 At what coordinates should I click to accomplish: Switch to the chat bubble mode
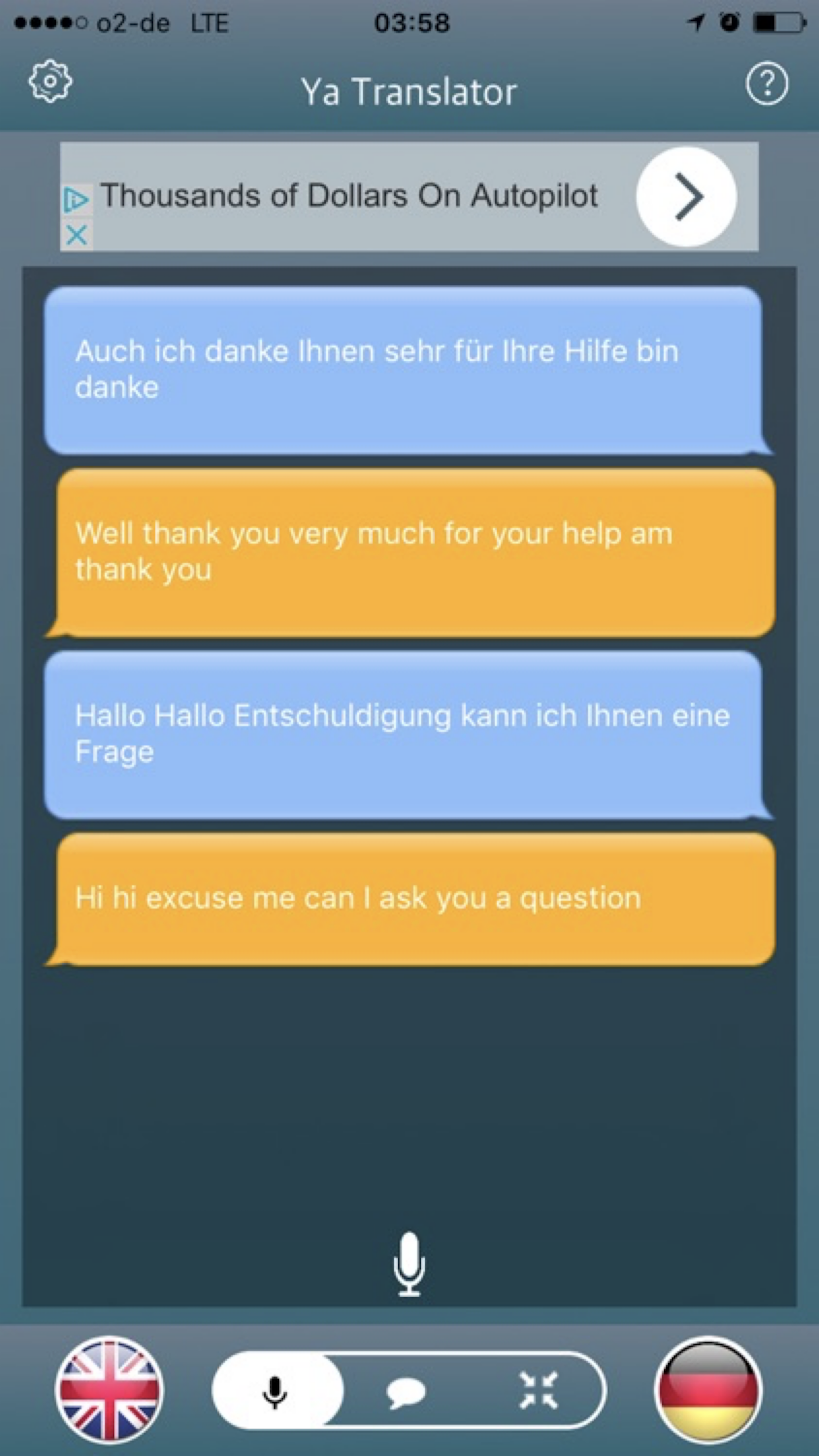[x=406, y=1391]
